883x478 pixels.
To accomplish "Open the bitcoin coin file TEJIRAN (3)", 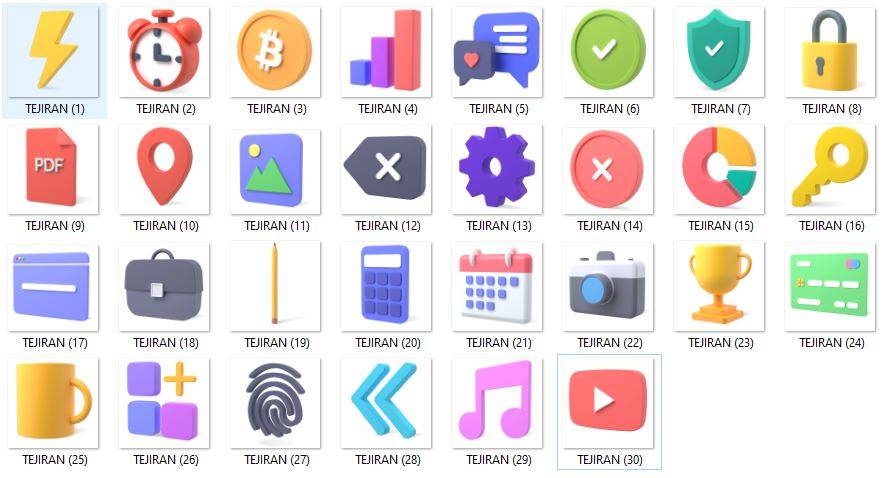I will click(x=276, y=52).
